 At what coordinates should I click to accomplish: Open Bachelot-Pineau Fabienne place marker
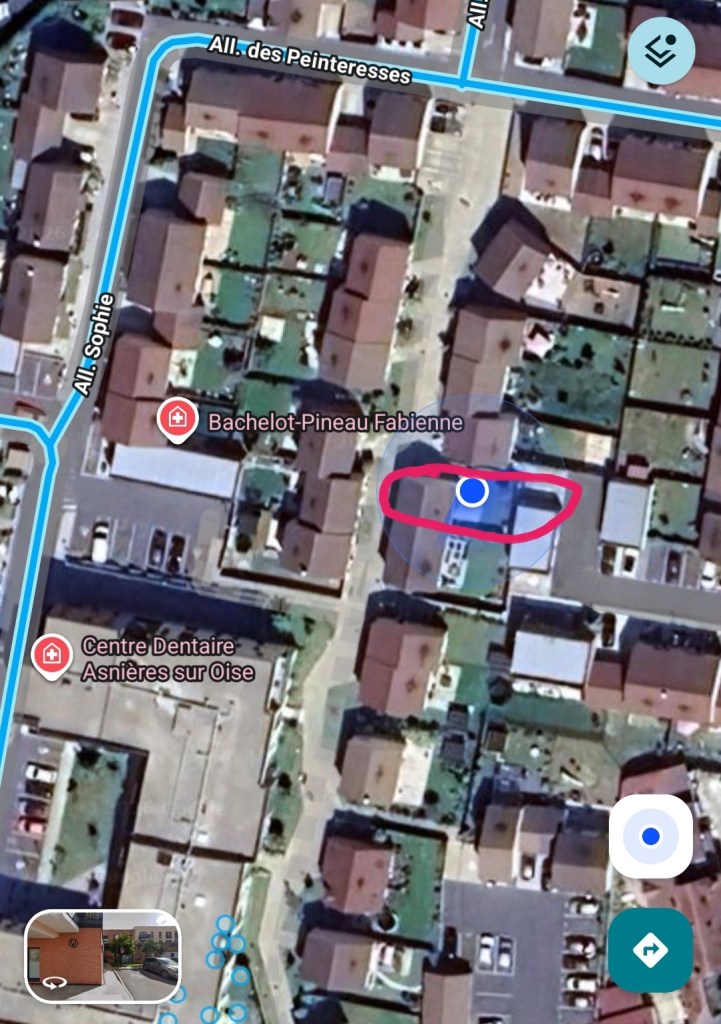[177, 421]
